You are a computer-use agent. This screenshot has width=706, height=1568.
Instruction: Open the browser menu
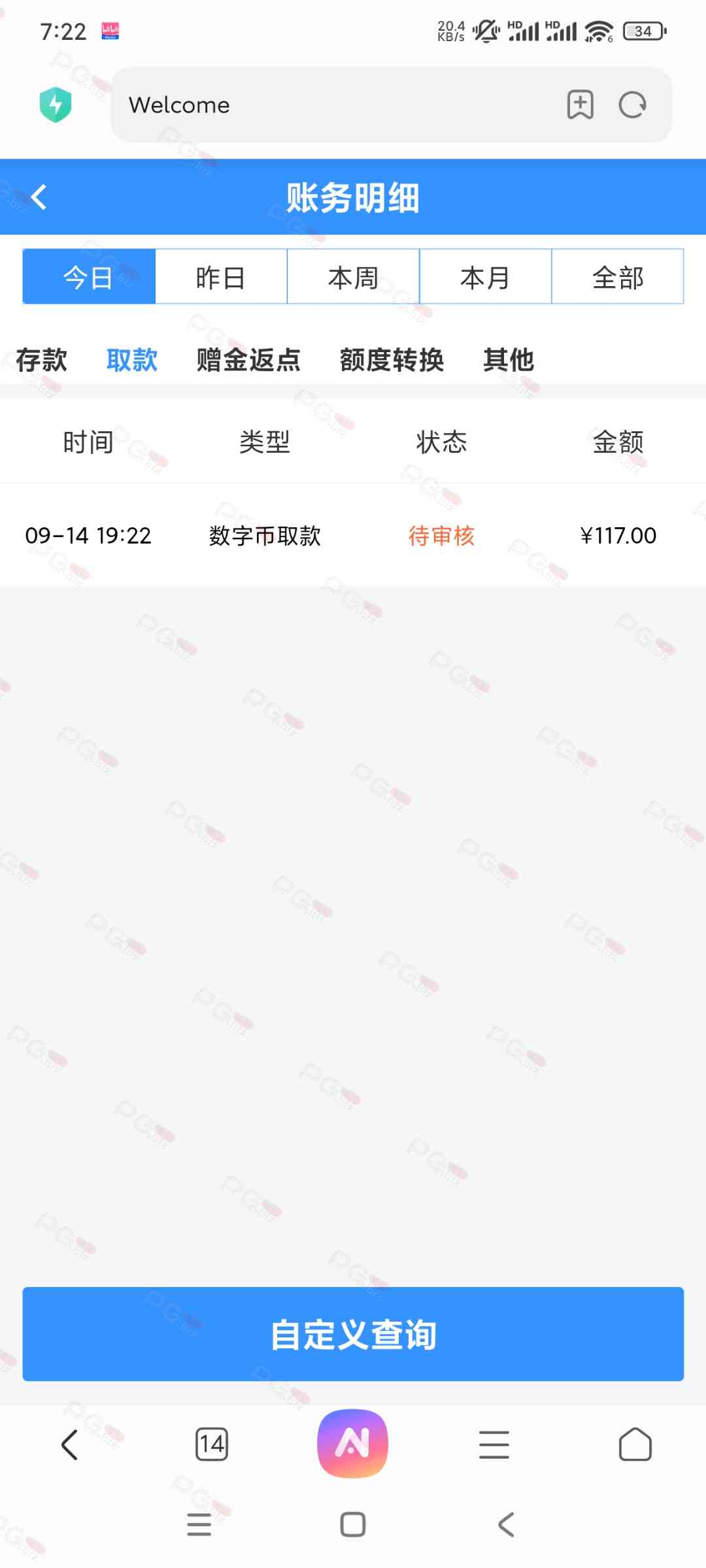coord(494,1444)
